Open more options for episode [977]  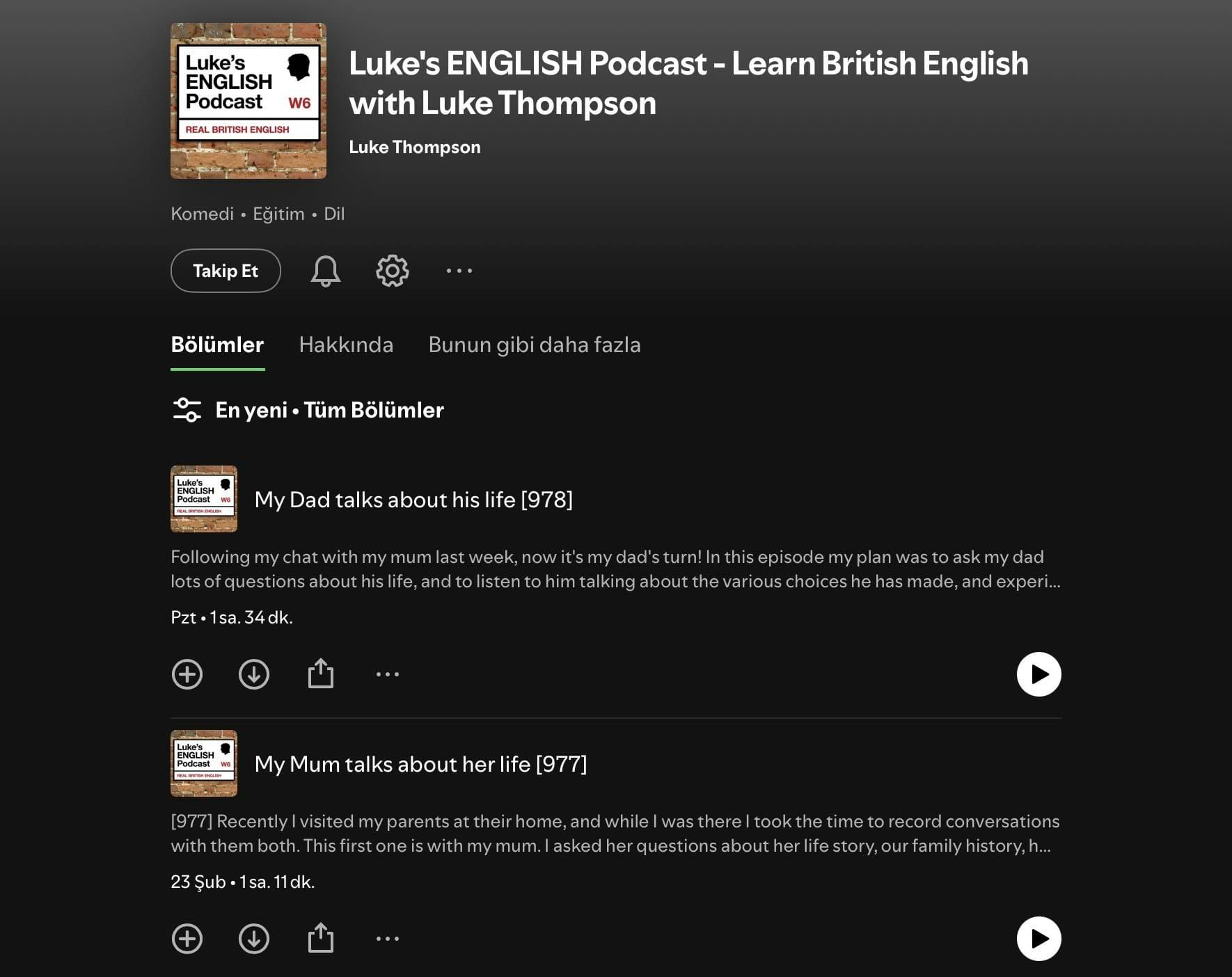pos(388,939)
